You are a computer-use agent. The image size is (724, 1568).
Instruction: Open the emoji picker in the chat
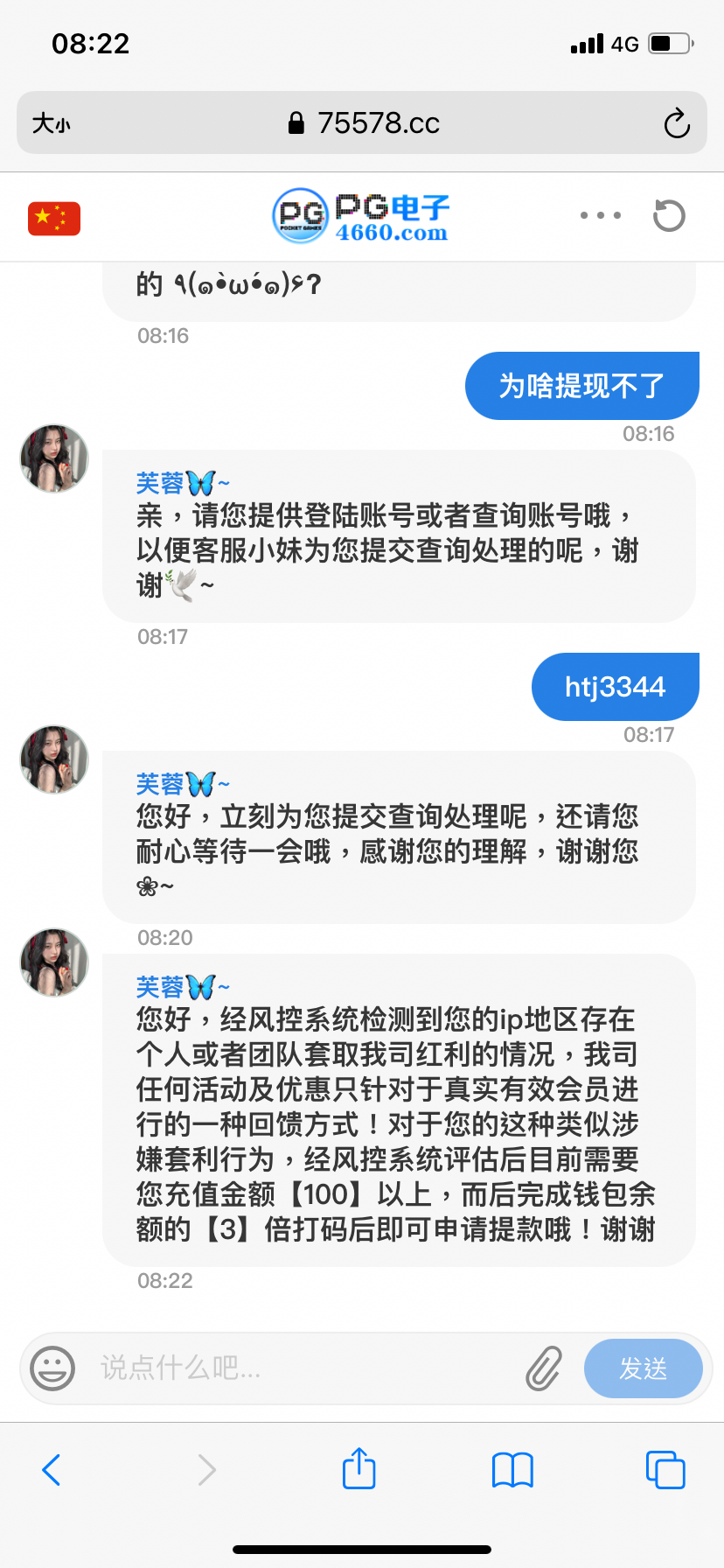[x=52, y=1368]
